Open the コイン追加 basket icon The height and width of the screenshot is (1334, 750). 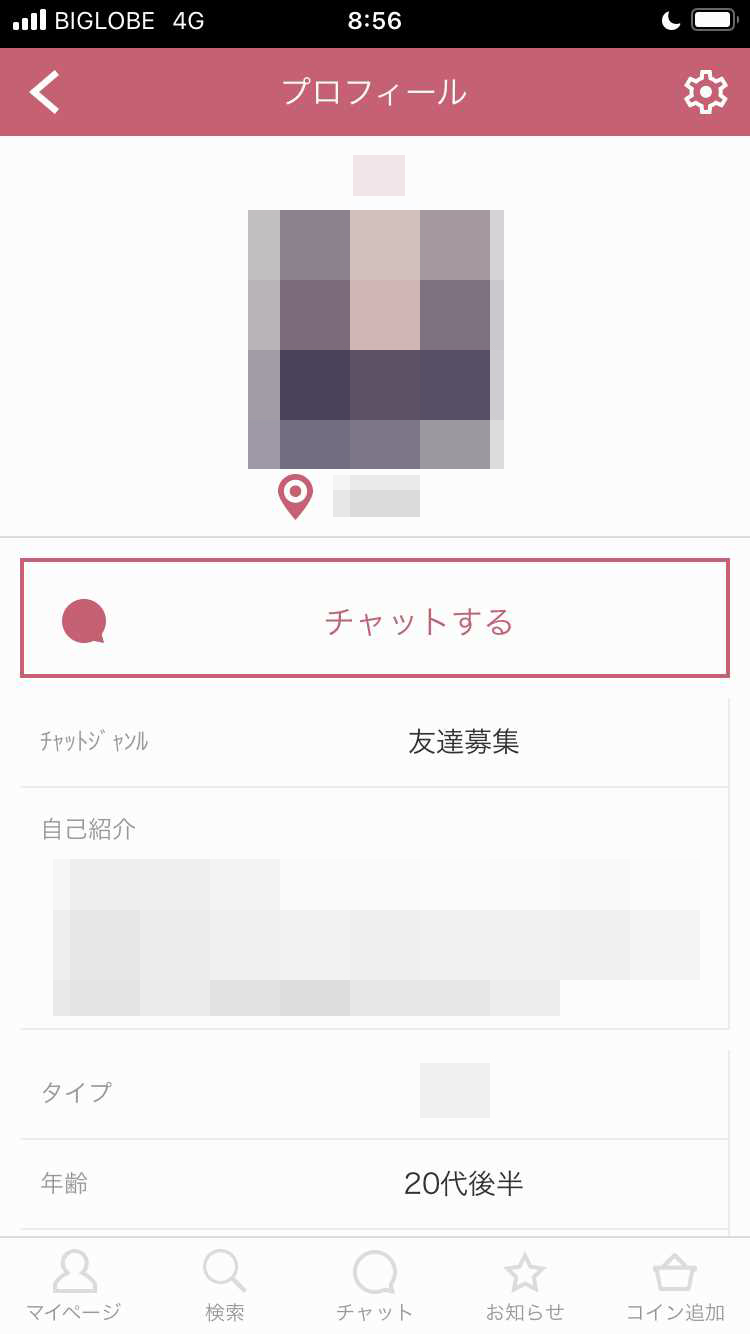(x=675, y=1270)
